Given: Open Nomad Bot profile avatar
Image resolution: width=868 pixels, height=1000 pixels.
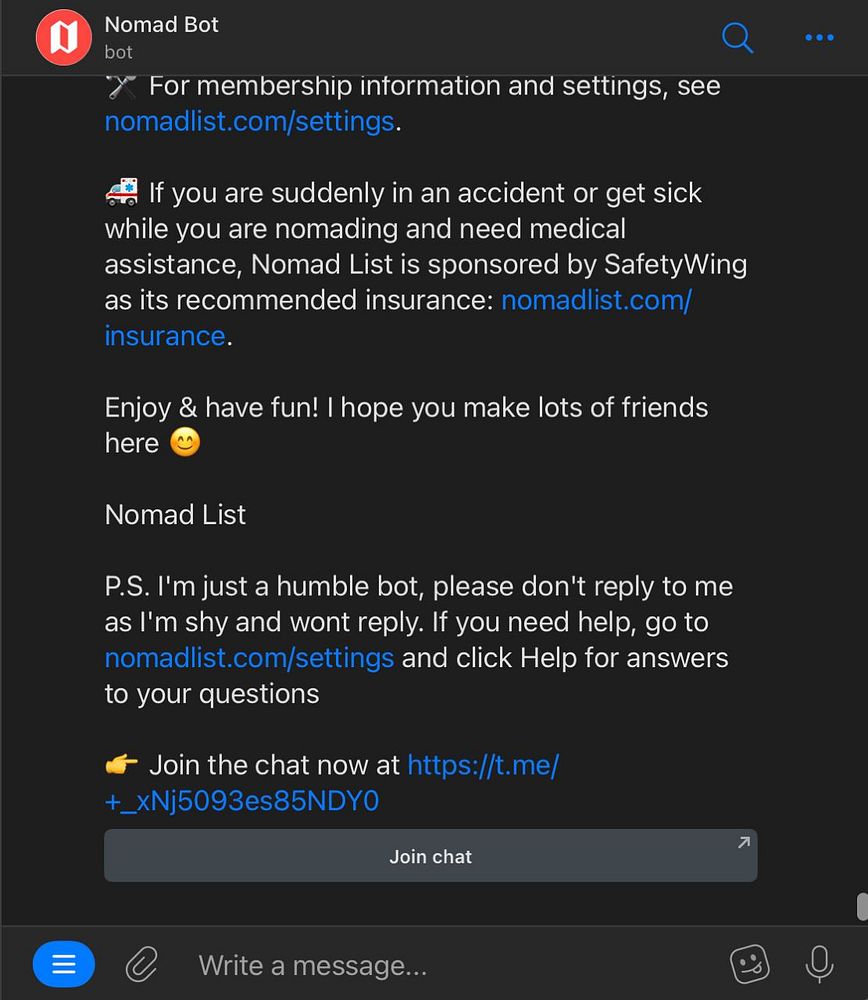Looking at the screenshot, I should pyautogui.click(x=64, y=38).
